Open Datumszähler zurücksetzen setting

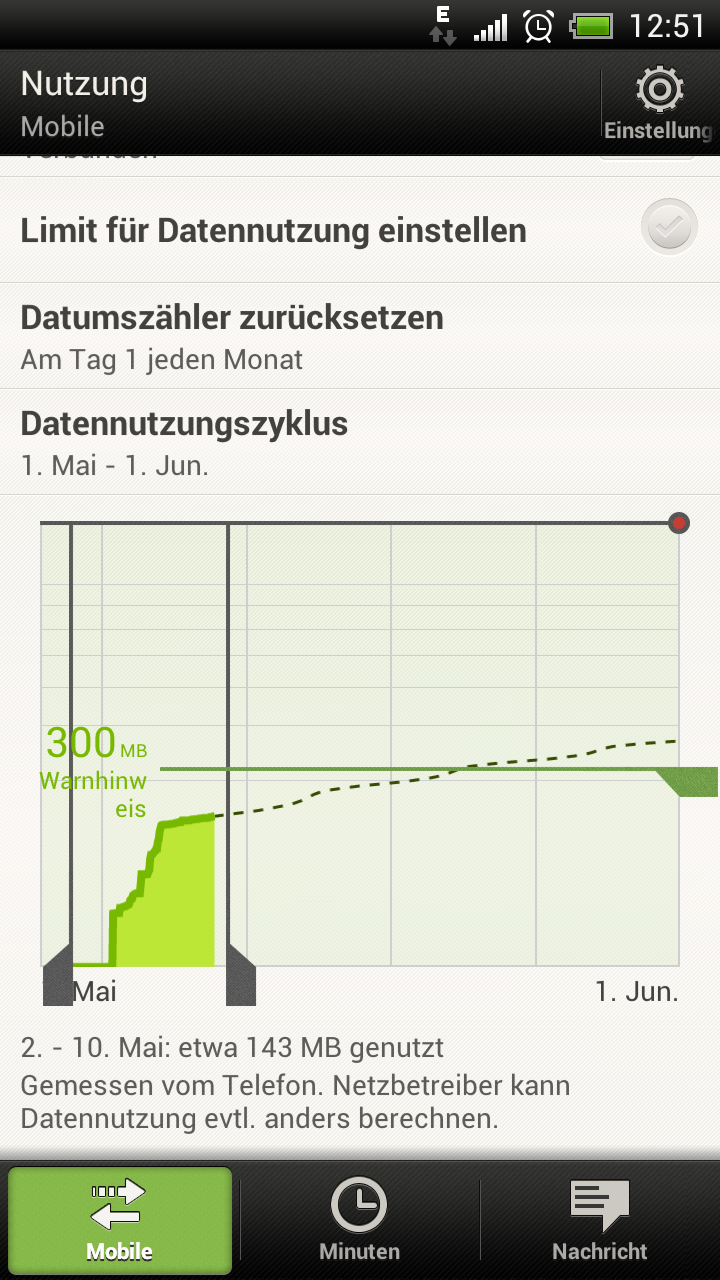[x=360, y=336]
